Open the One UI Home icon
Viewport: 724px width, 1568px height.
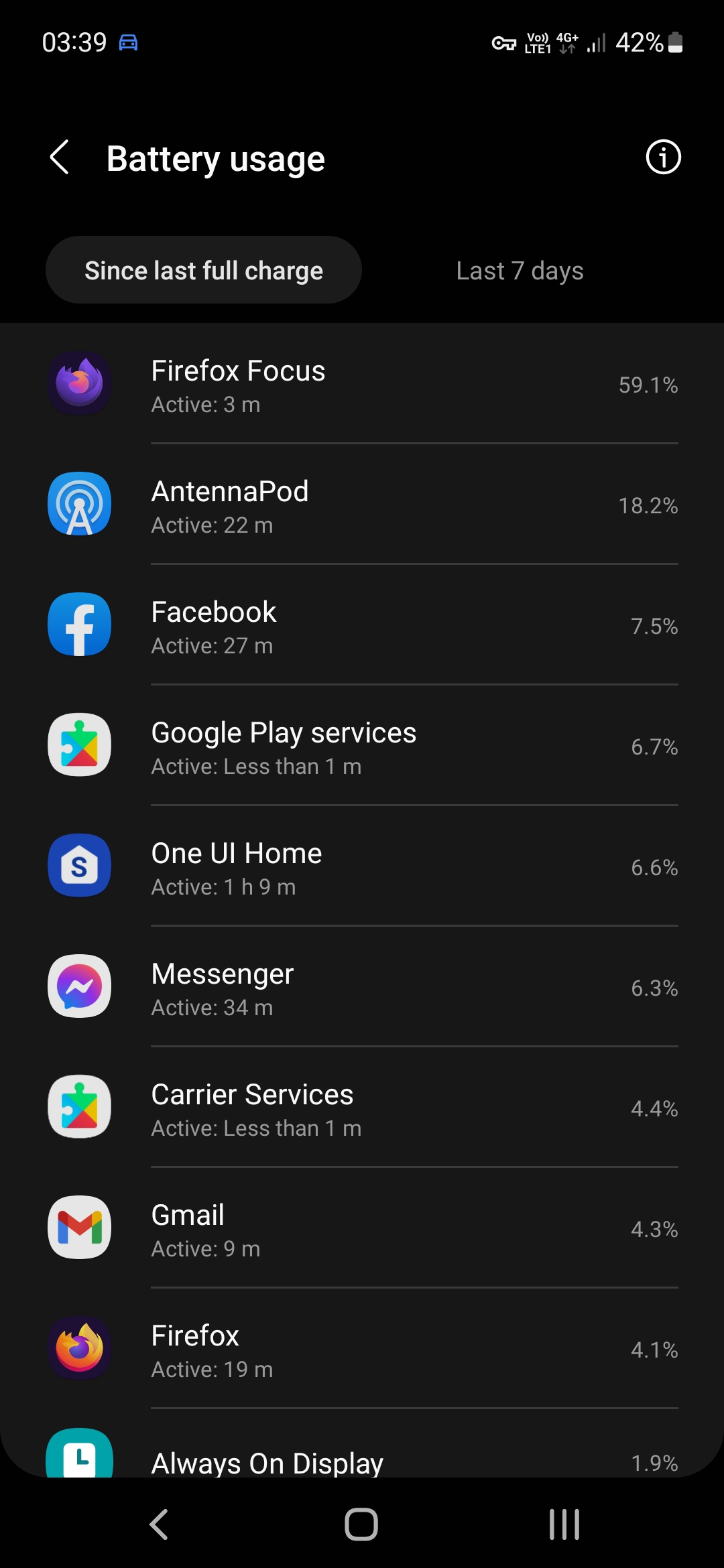(79, 866)
